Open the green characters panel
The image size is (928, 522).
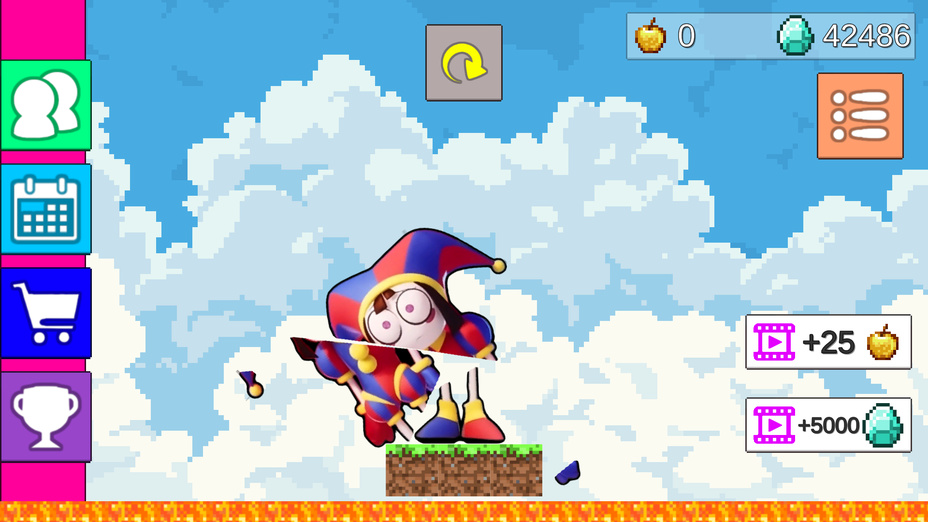46,106
